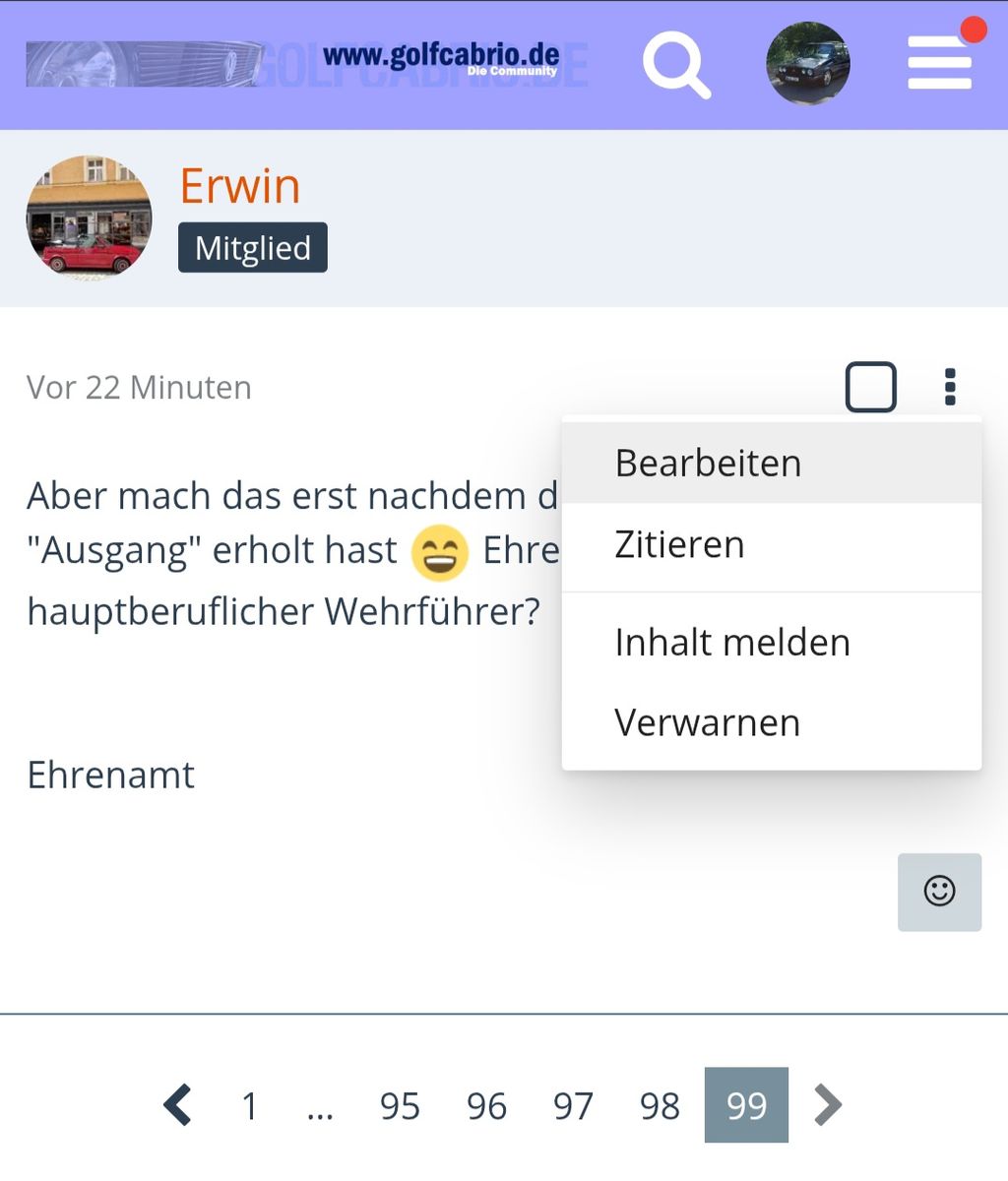Open page 97
This screenshot has height=1181, width=1008.
point(573,1106)
